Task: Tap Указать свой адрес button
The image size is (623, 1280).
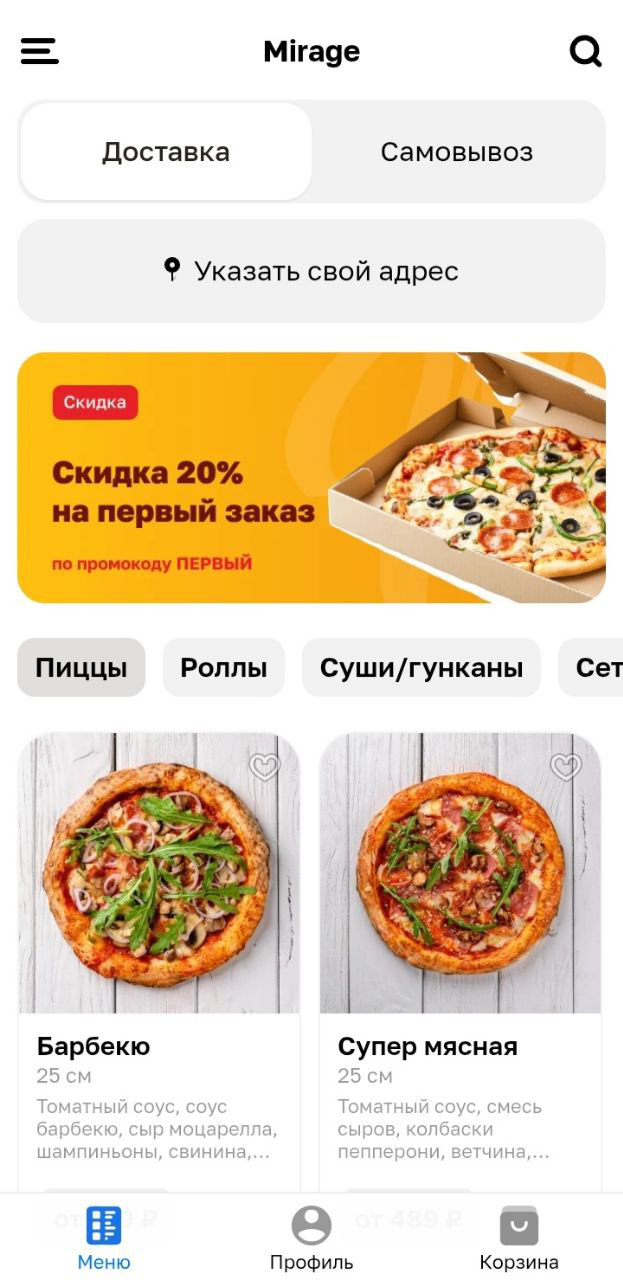Action: click(x=311, y=271)
